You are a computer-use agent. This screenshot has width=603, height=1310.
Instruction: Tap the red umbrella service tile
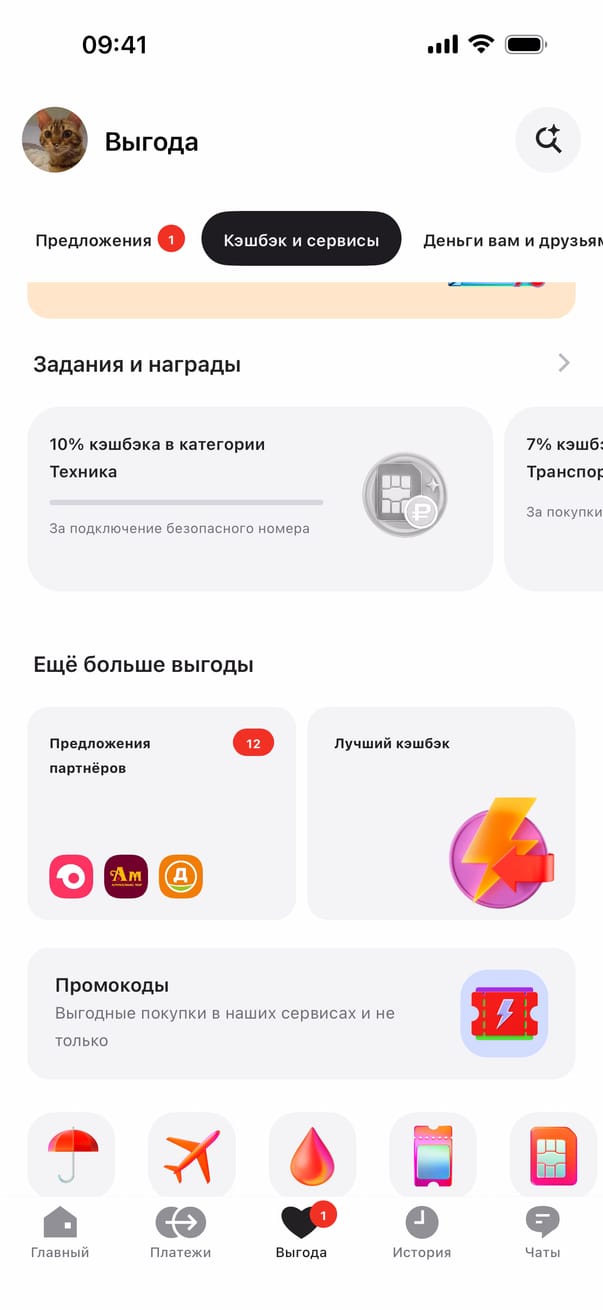point(71,1155)
